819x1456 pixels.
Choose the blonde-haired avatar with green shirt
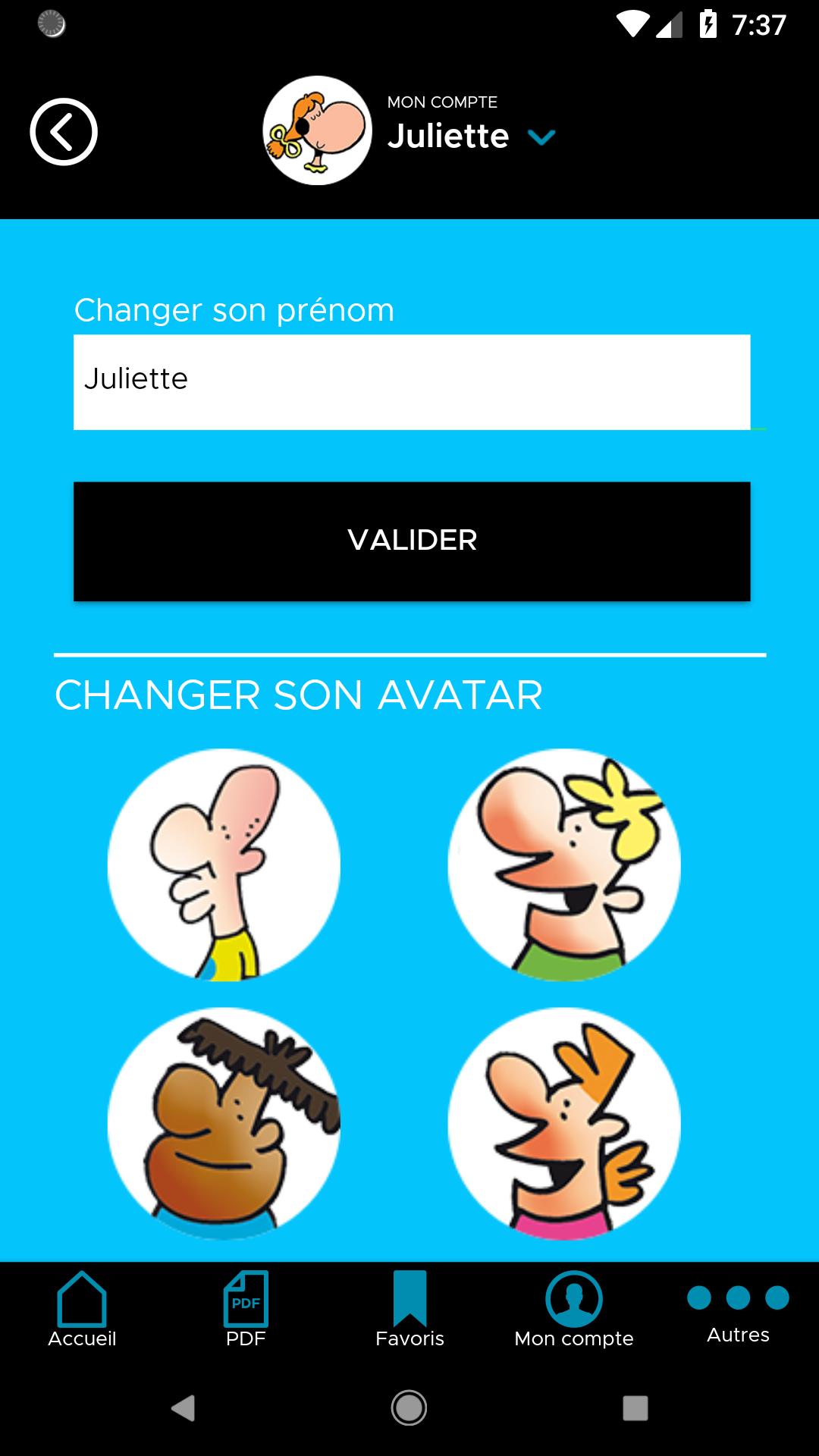pyautogui.click(x=564, y=865)
